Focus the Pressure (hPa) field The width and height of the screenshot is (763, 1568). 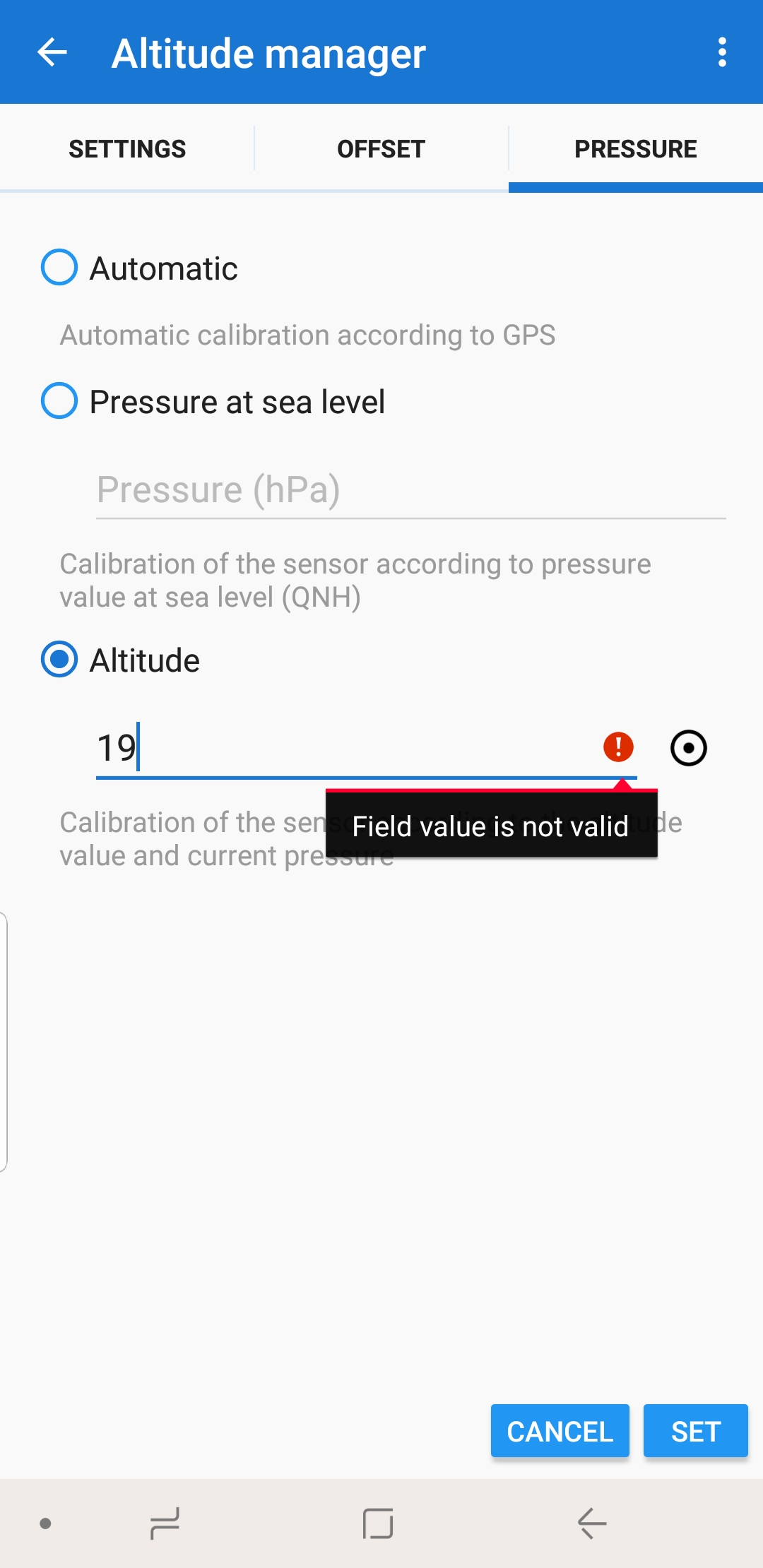pos(410,490)
